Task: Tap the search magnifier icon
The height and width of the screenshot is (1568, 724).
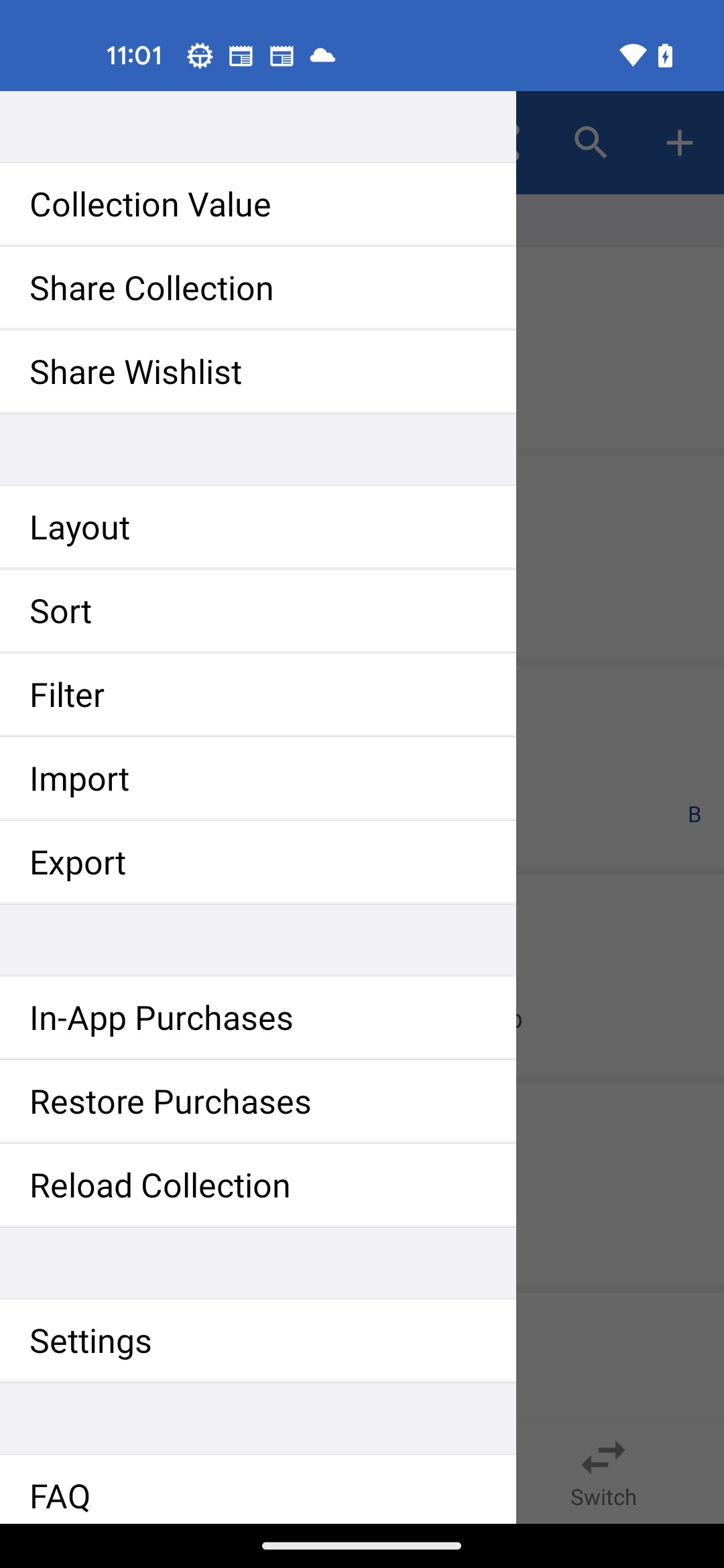Action: 591,142
